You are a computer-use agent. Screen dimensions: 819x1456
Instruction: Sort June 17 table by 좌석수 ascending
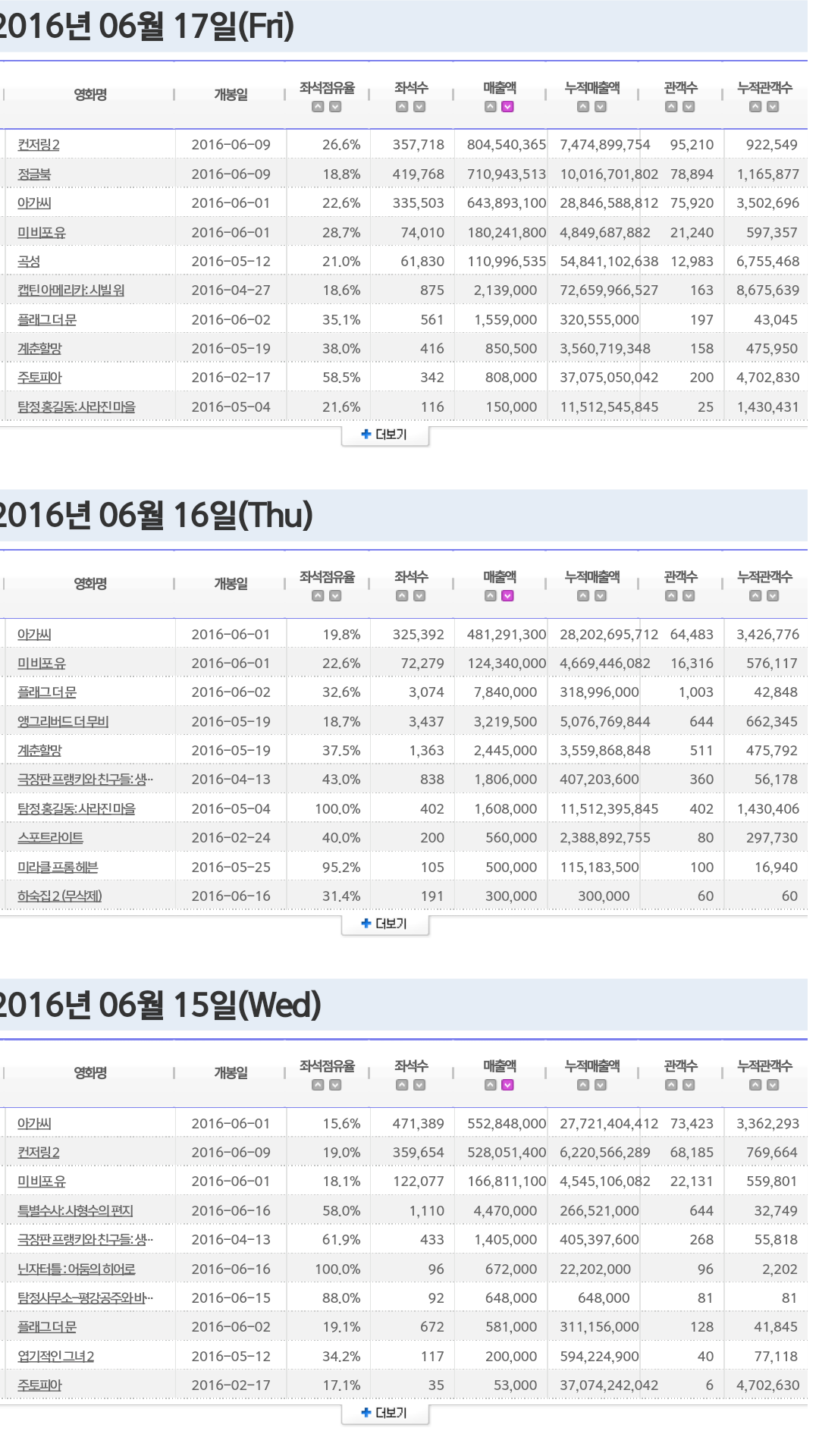pos(402,107)
